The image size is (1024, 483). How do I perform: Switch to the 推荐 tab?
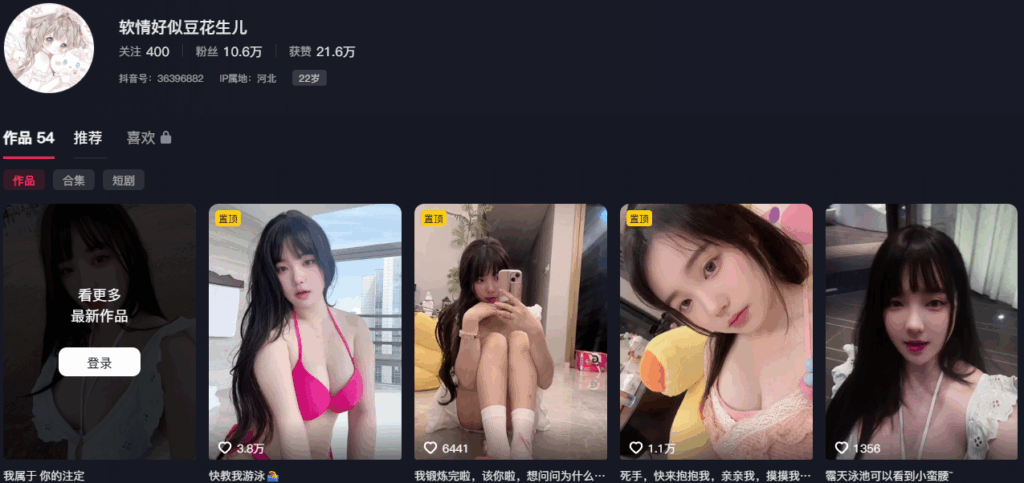click(x=88, y=138)
